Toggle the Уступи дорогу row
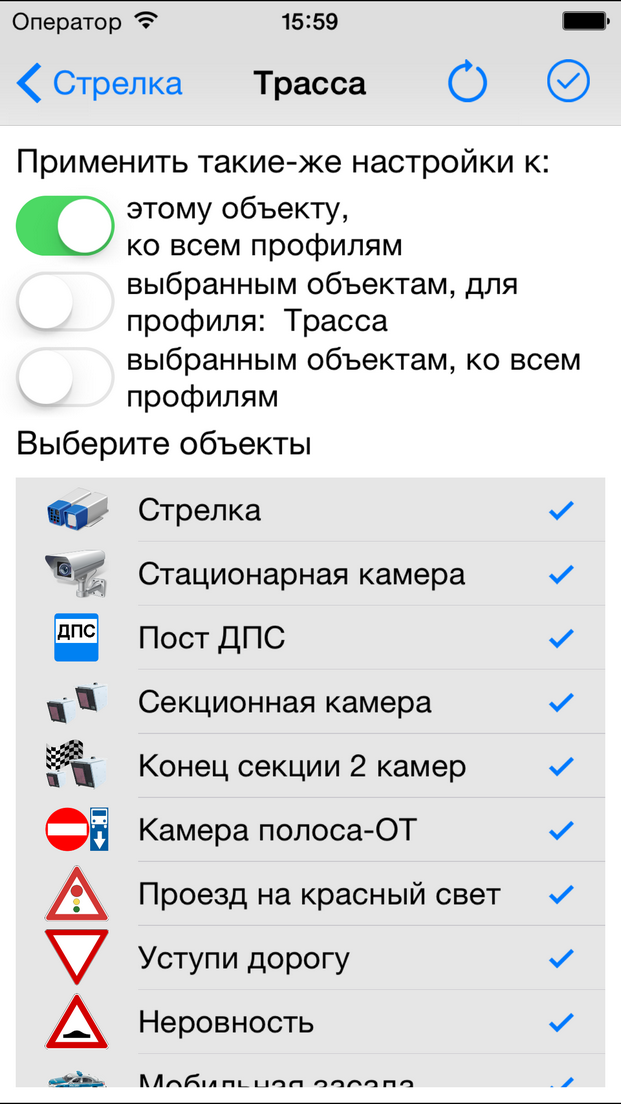621x1104 pixels. click(x=310, y=958)
